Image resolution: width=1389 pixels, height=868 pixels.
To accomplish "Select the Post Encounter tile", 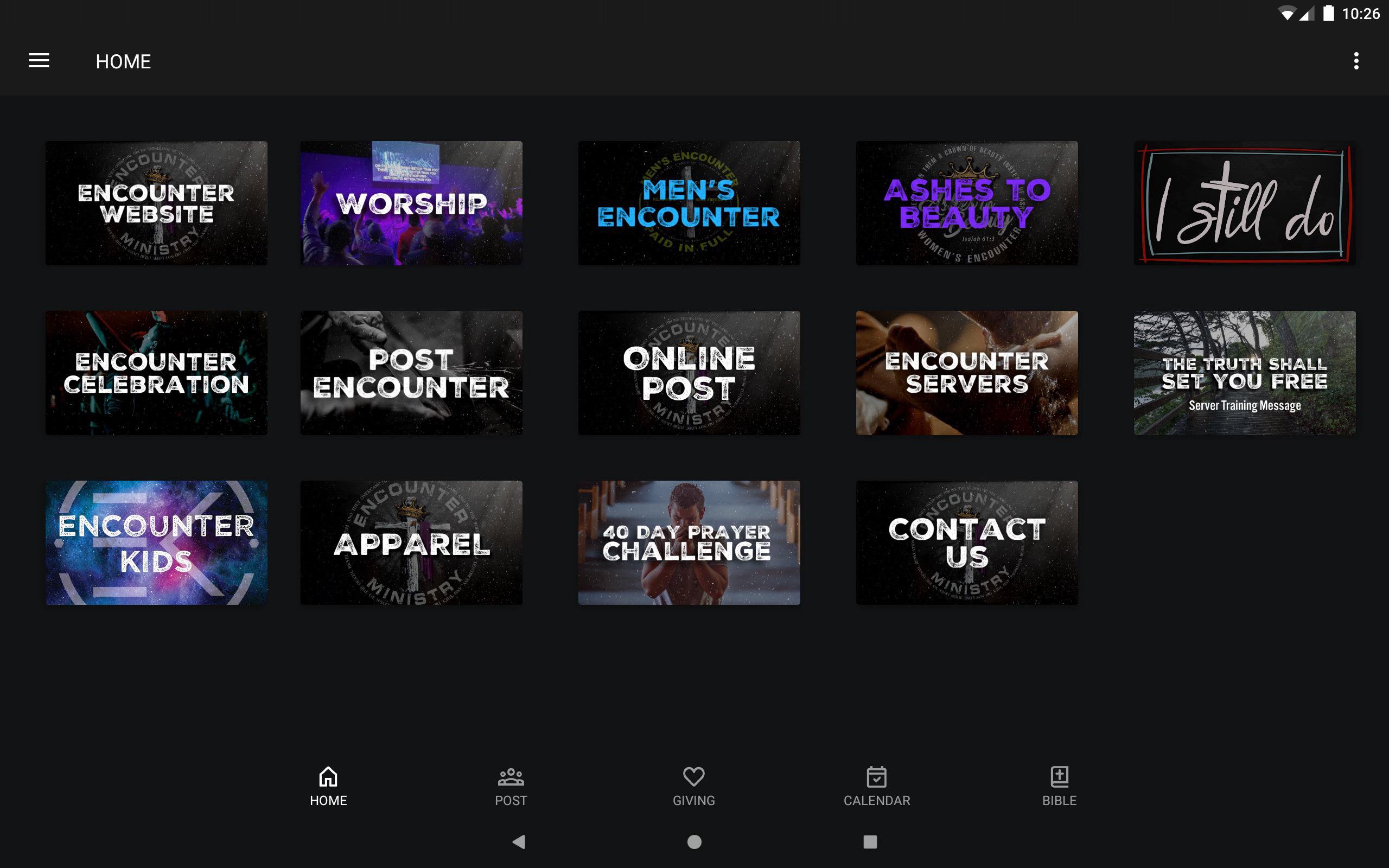I will click(x=411, y=373).
